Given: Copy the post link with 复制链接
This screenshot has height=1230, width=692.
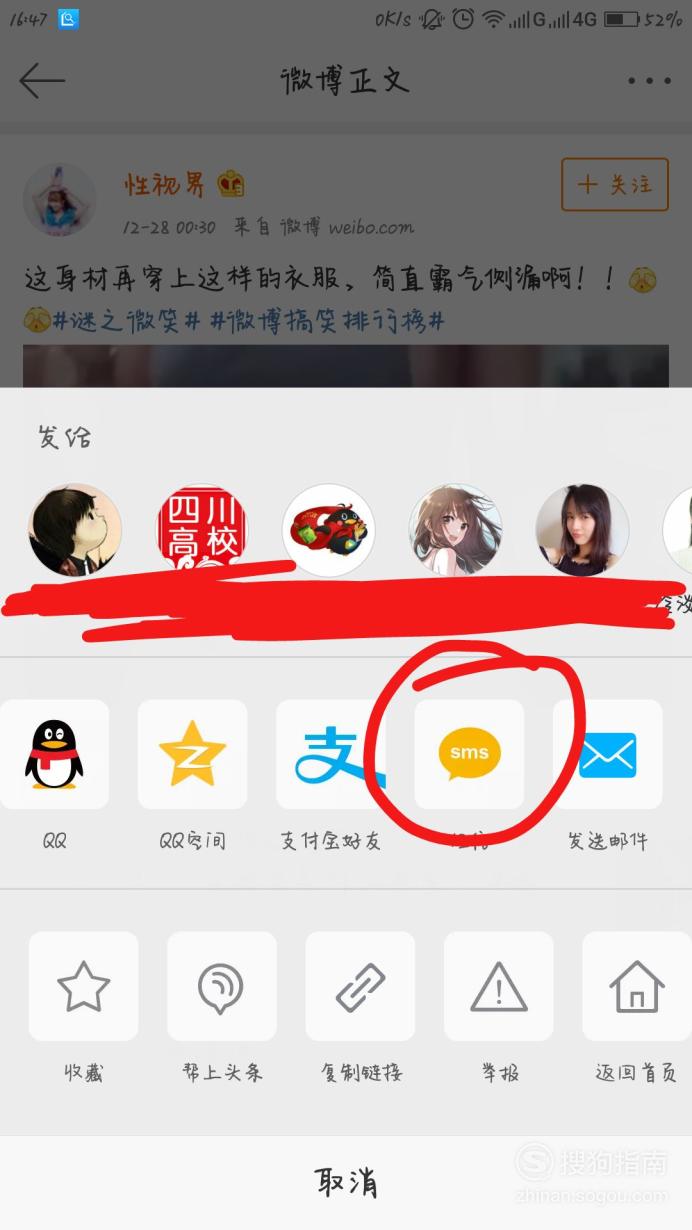Looking at the screenshot, I should point(360,986).
